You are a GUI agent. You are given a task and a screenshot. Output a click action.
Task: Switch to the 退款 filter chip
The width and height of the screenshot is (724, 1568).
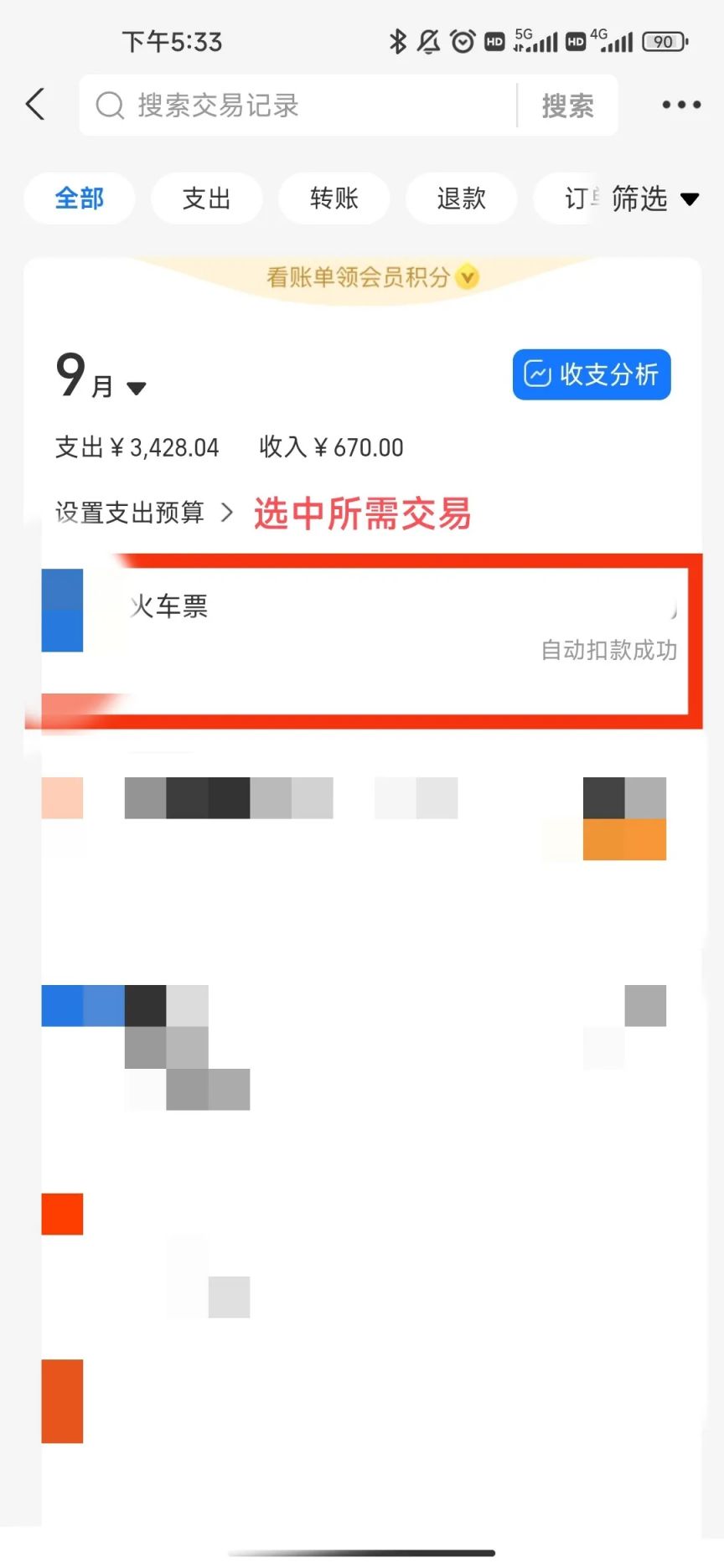[461, 199]
